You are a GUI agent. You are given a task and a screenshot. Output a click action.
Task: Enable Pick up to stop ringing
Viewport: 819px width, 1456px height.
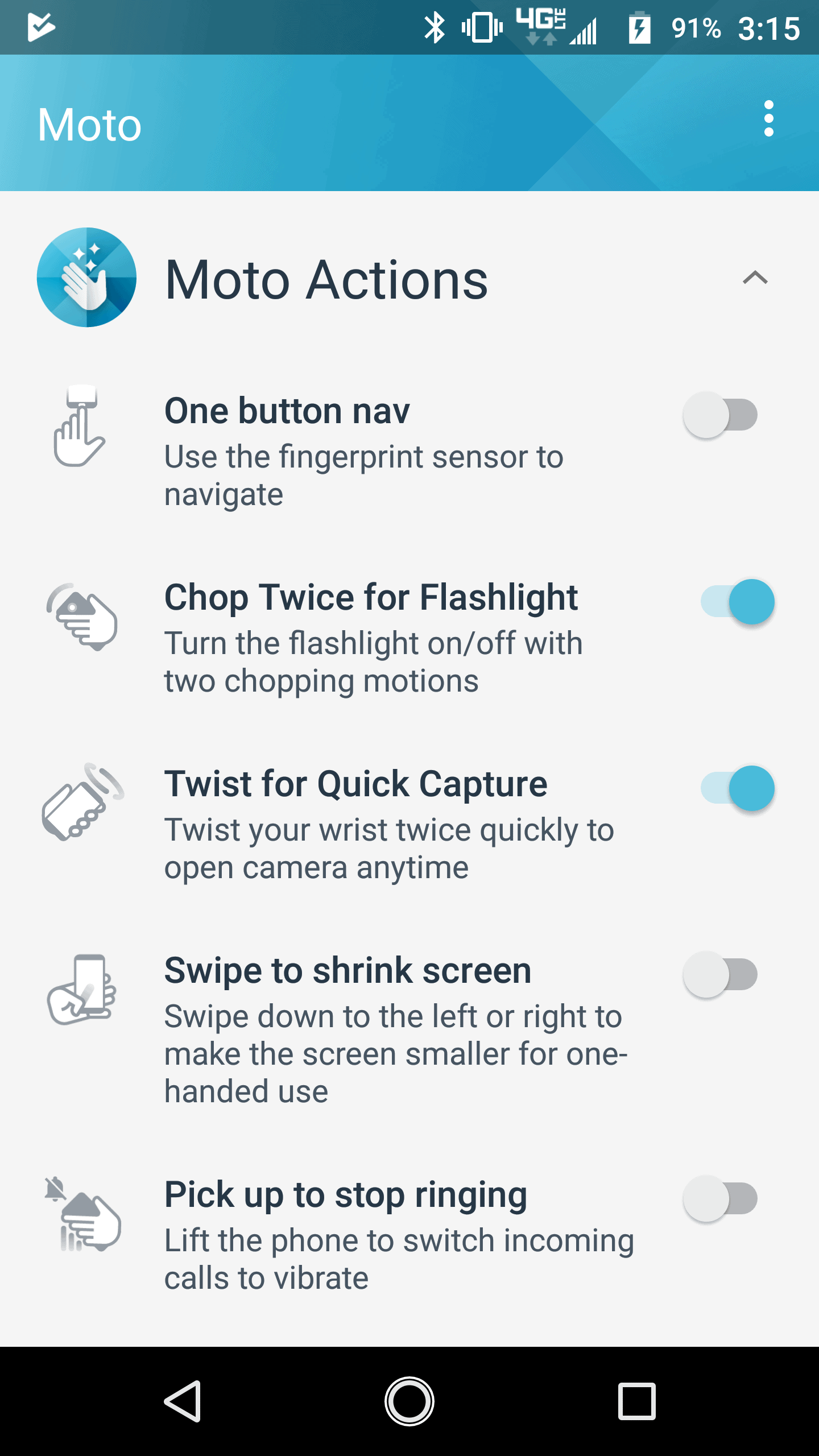(721, 1199)
